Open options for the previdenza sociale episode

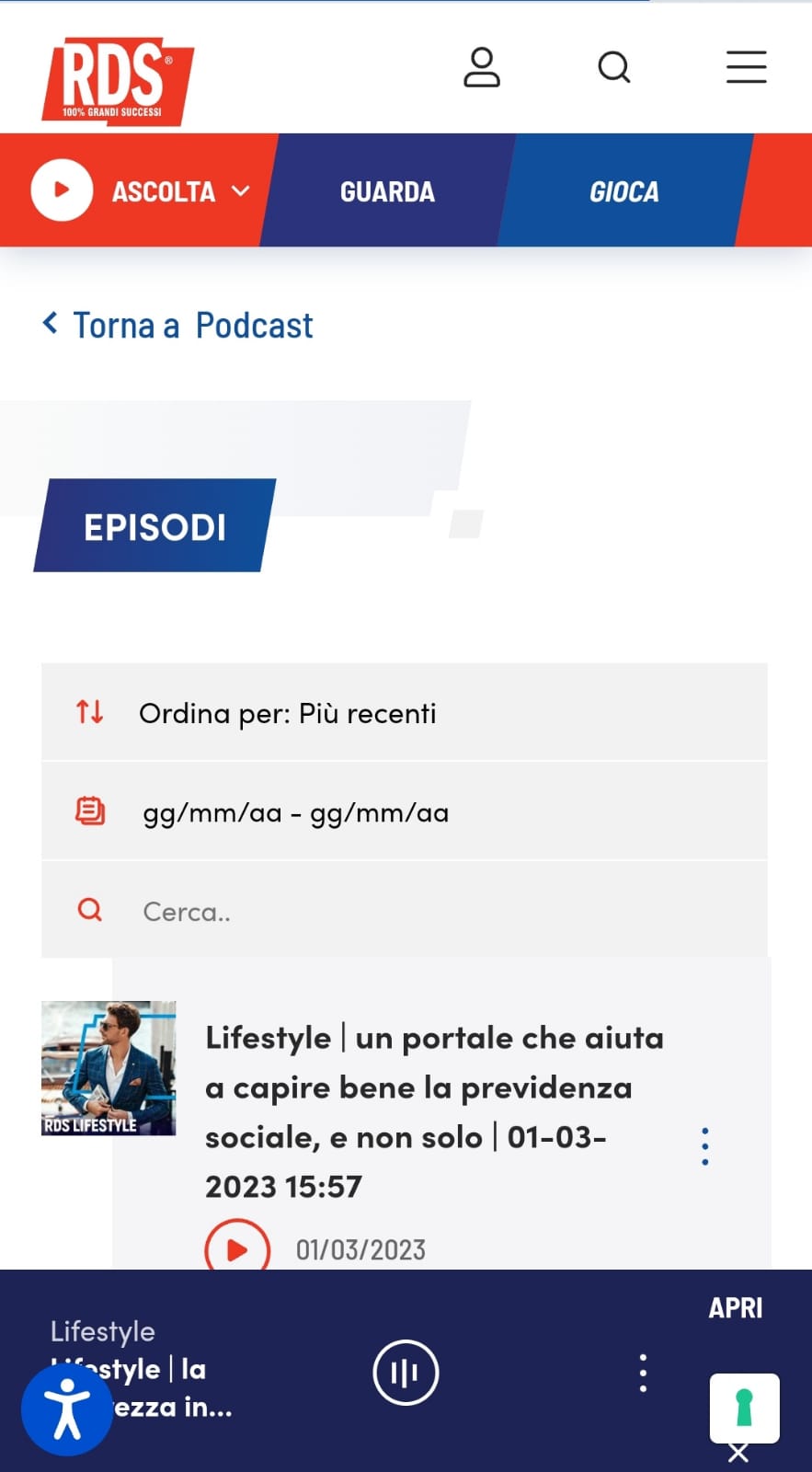point(704,1146)
